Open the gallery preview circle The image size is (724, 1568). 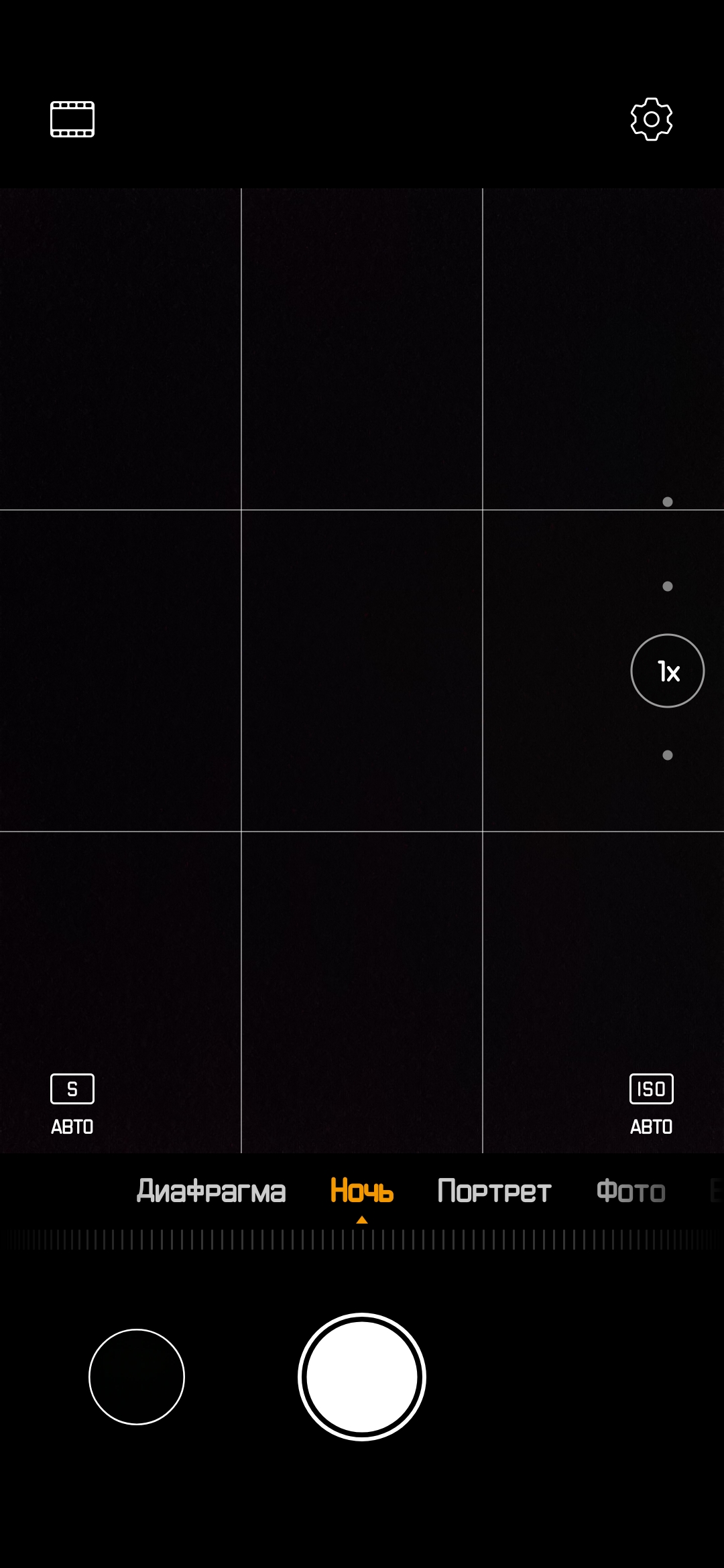coord(137,1376)
